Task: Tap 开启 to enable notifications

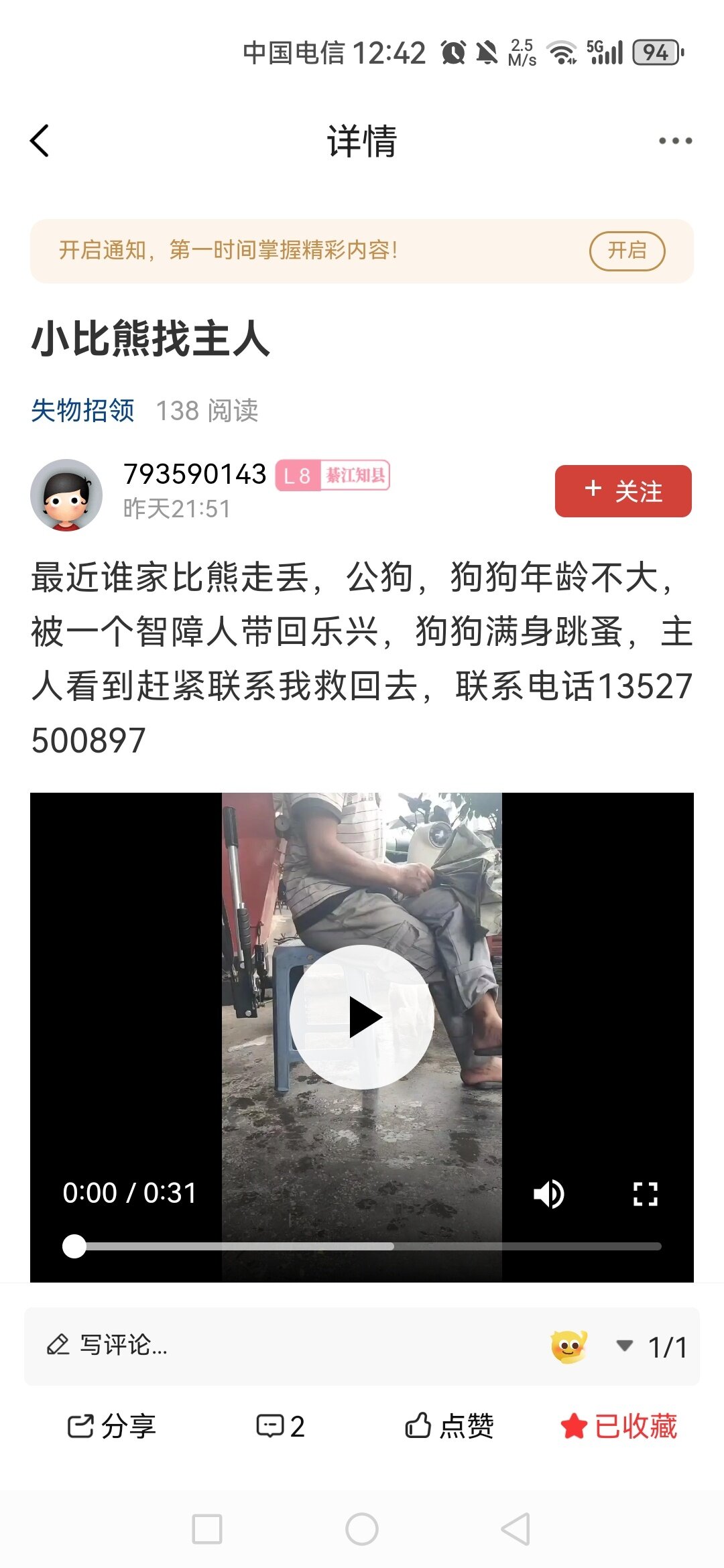Action: 627,251
